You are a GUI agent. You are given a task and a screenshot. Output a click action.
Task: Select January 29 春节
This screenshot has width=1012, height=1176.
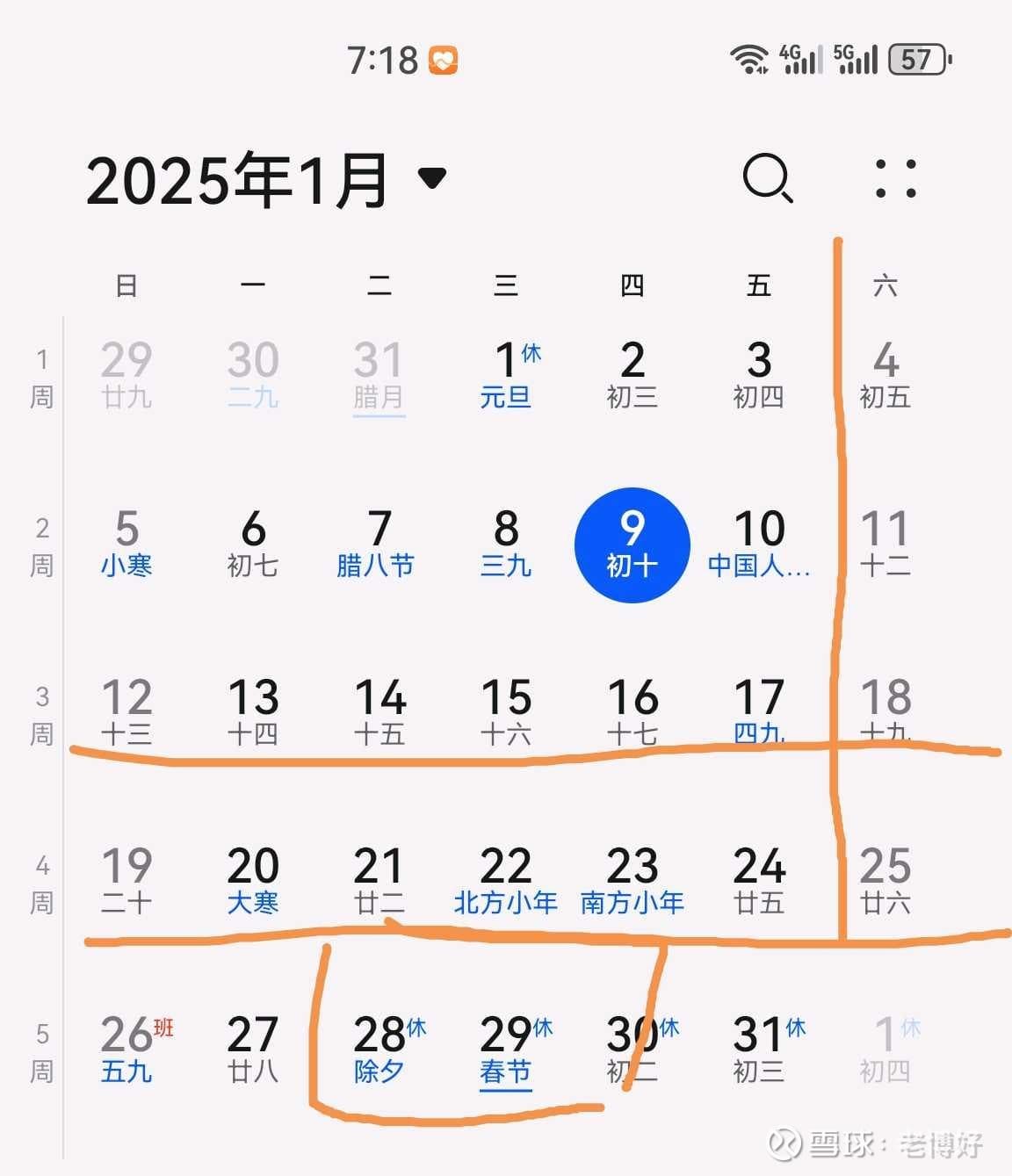(506, 1049)
